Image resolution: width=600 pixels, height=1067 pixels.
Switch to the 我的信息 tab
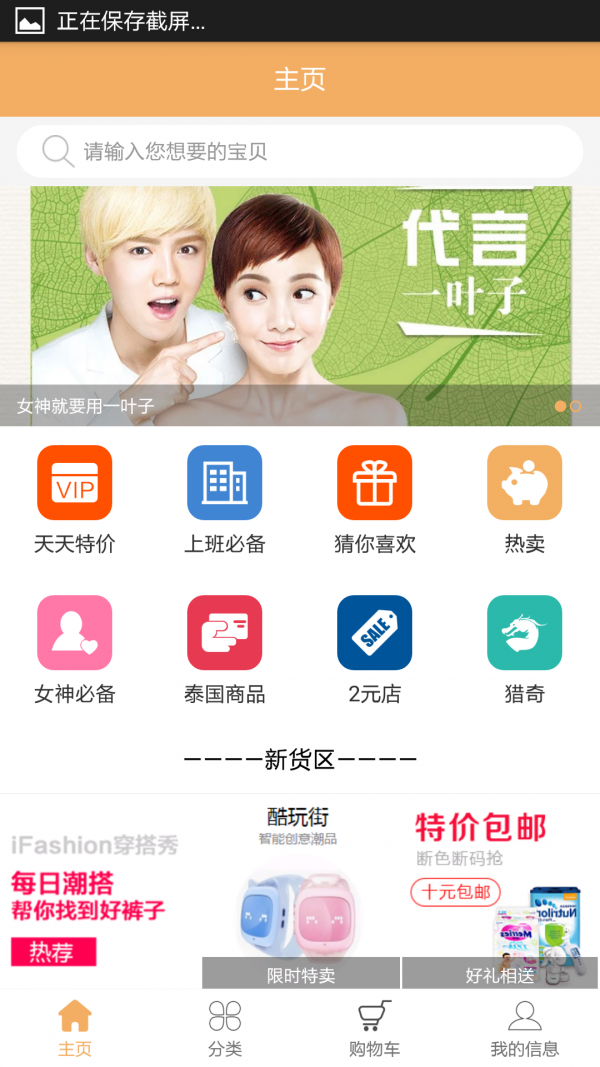tap(525, 1028)
